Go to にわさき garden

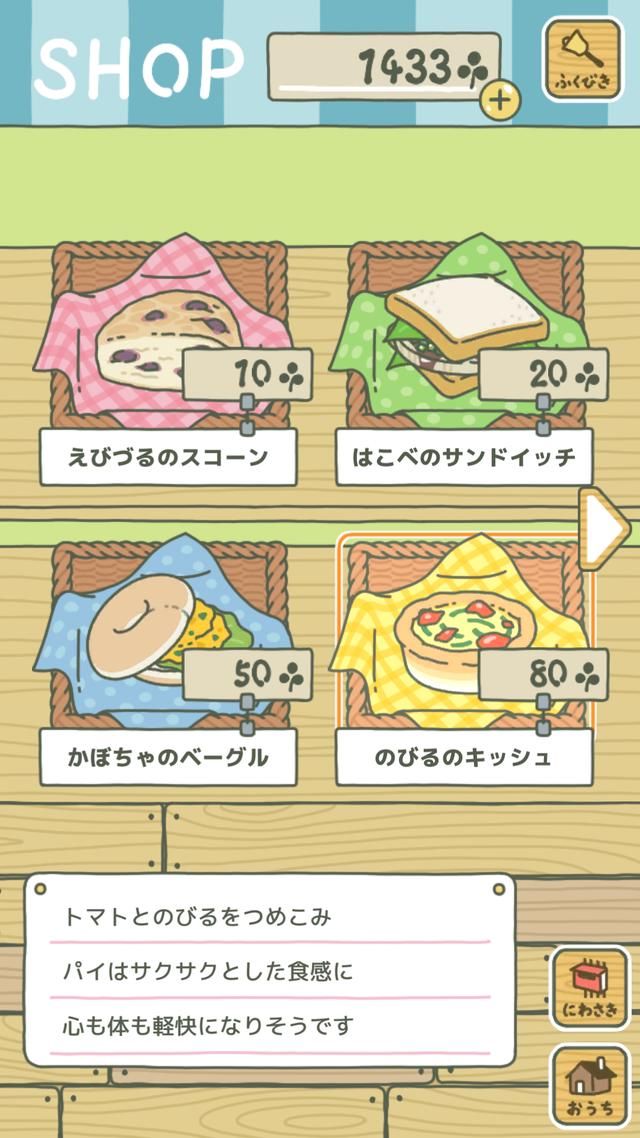pos(590,989)
